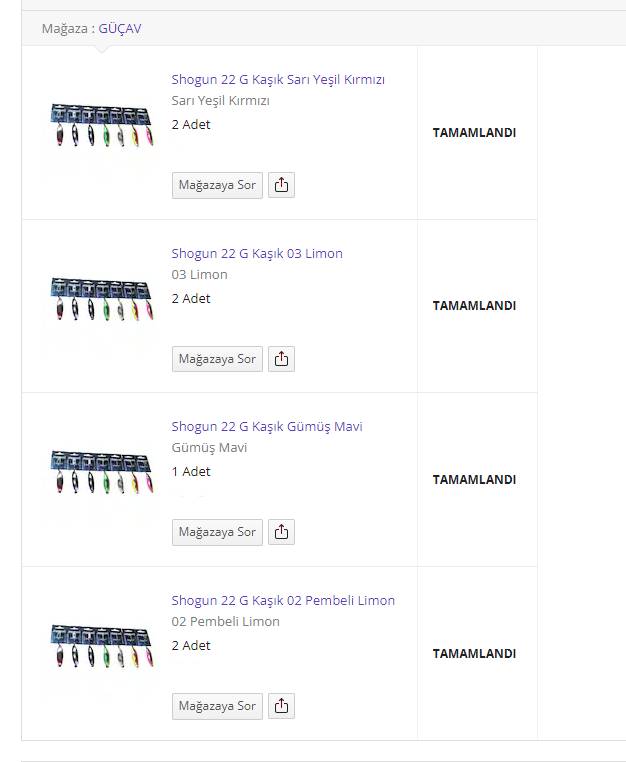Open Shogun 22 G Kaşık 03 Limon link
The width and height of the screenshot is (626, 762).
pyautogui.click(x=256, y=254)
